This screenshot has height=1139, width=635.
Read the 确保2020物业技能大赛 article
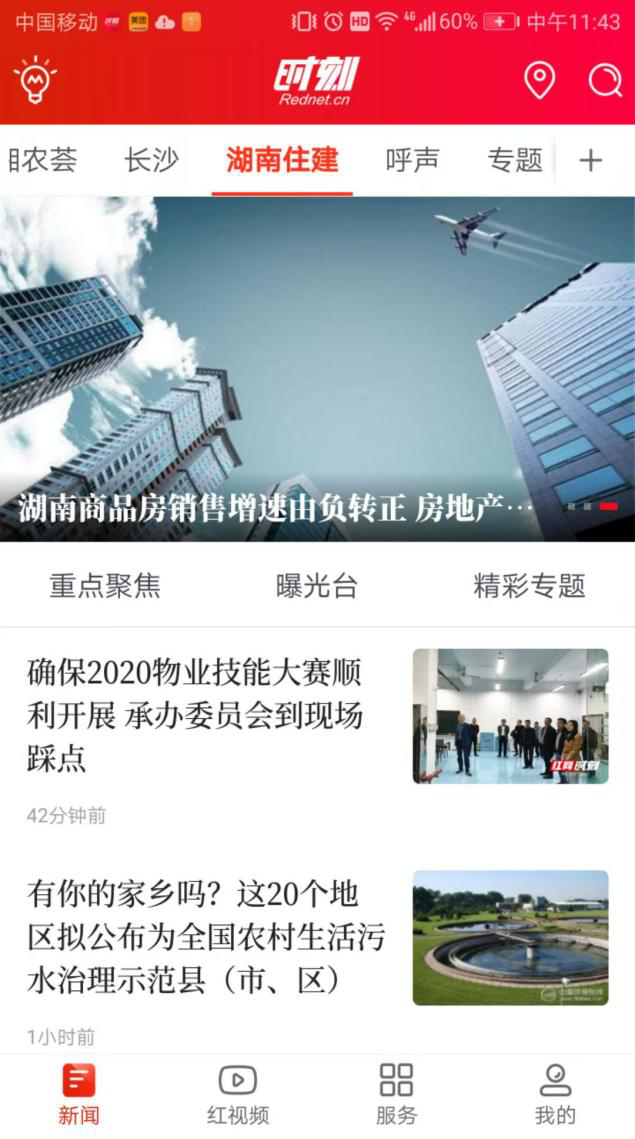click(x=194, y=716)
